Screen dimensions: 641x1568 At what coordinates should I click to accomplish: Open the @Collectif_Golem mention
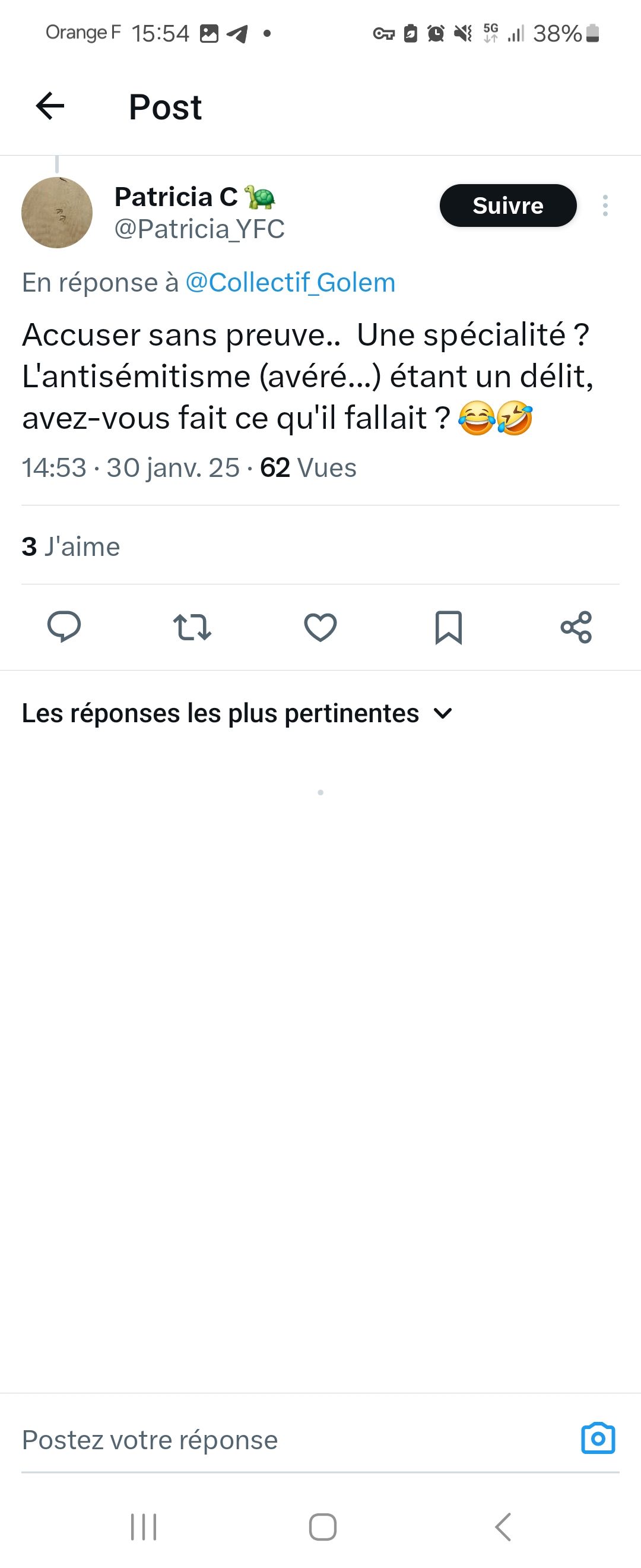[x=290, y=282]
